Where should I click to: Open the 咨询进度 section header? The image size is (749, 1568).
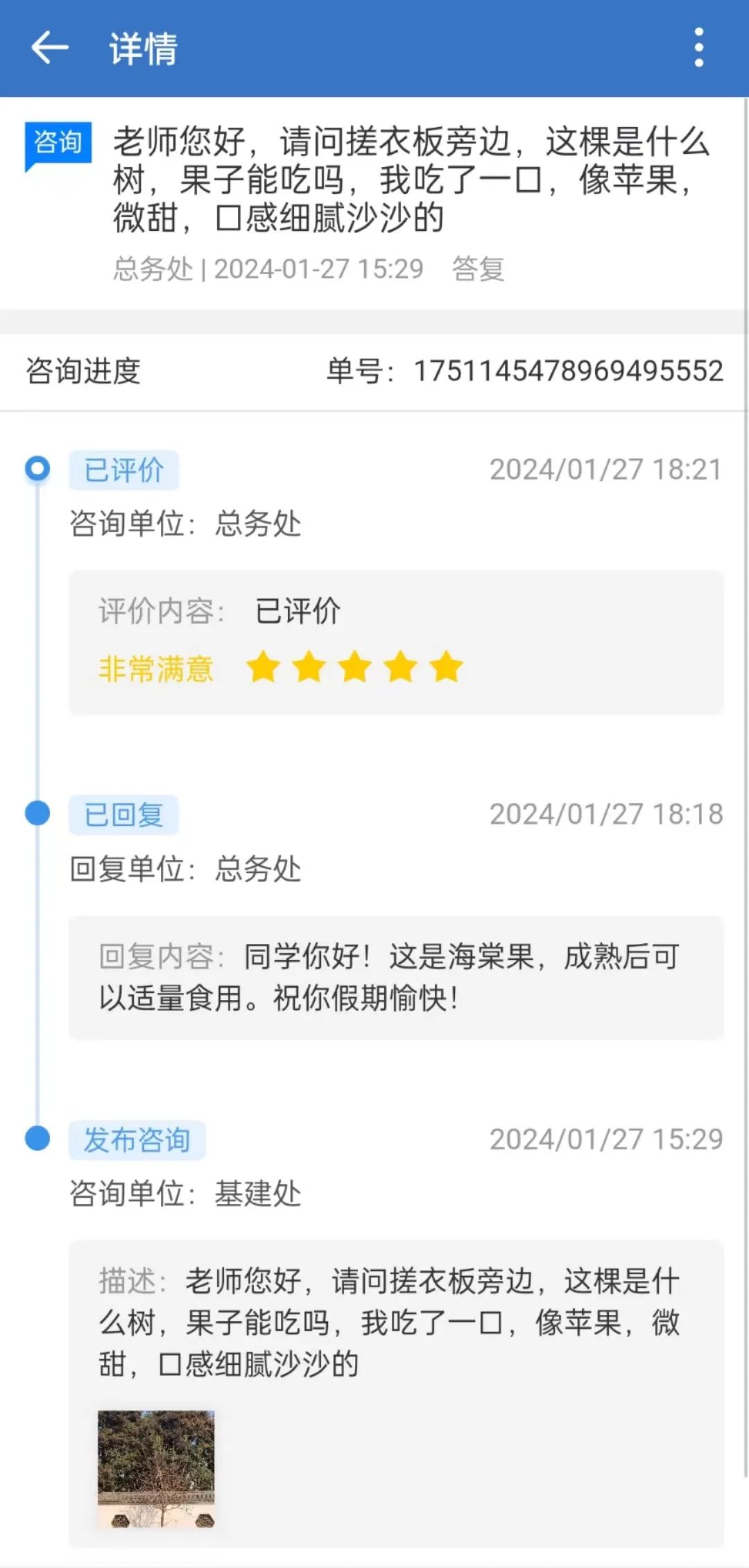83,370
